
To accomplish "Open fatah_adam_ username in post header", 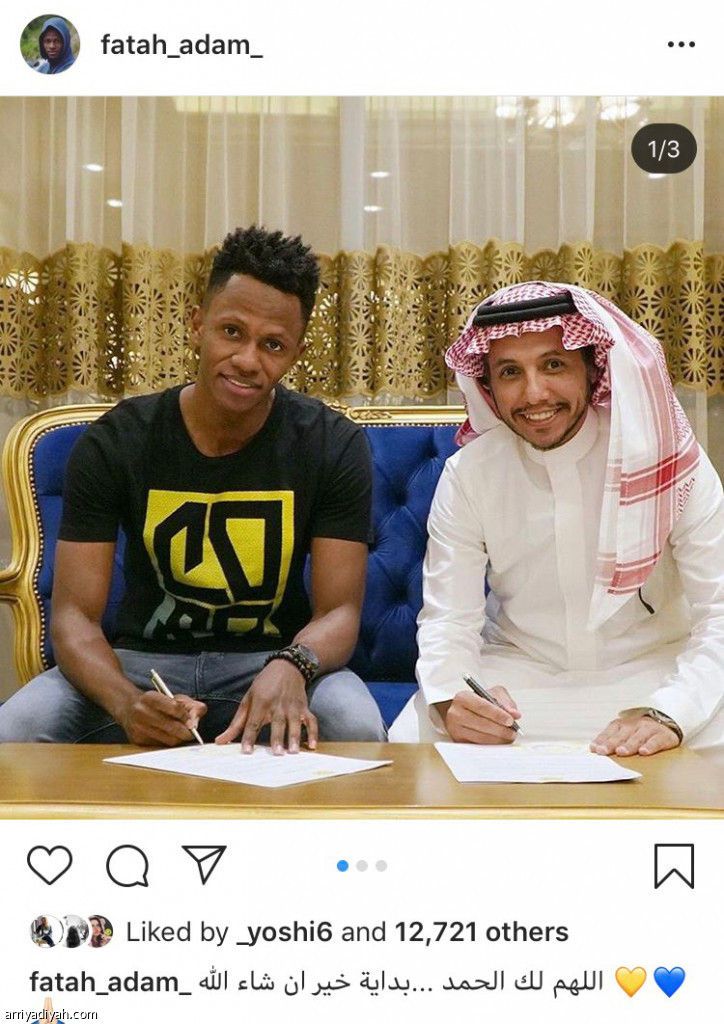I will tap(181, 44).
